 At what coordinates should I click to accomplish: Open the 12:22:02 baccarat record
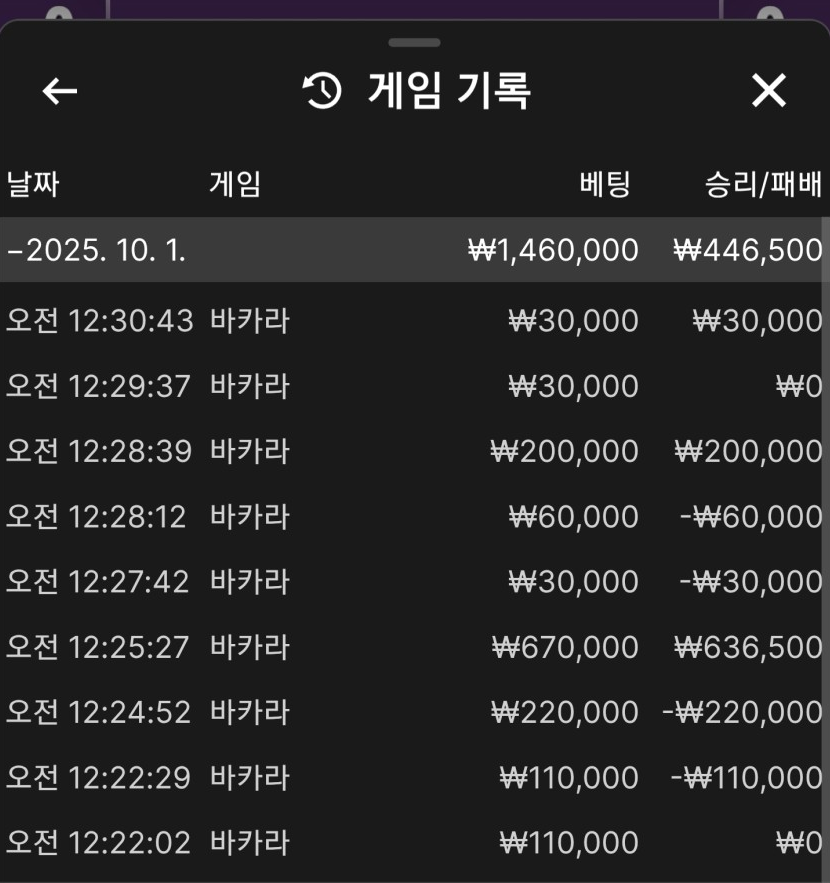pyautogui.click(x=413, y=842)
